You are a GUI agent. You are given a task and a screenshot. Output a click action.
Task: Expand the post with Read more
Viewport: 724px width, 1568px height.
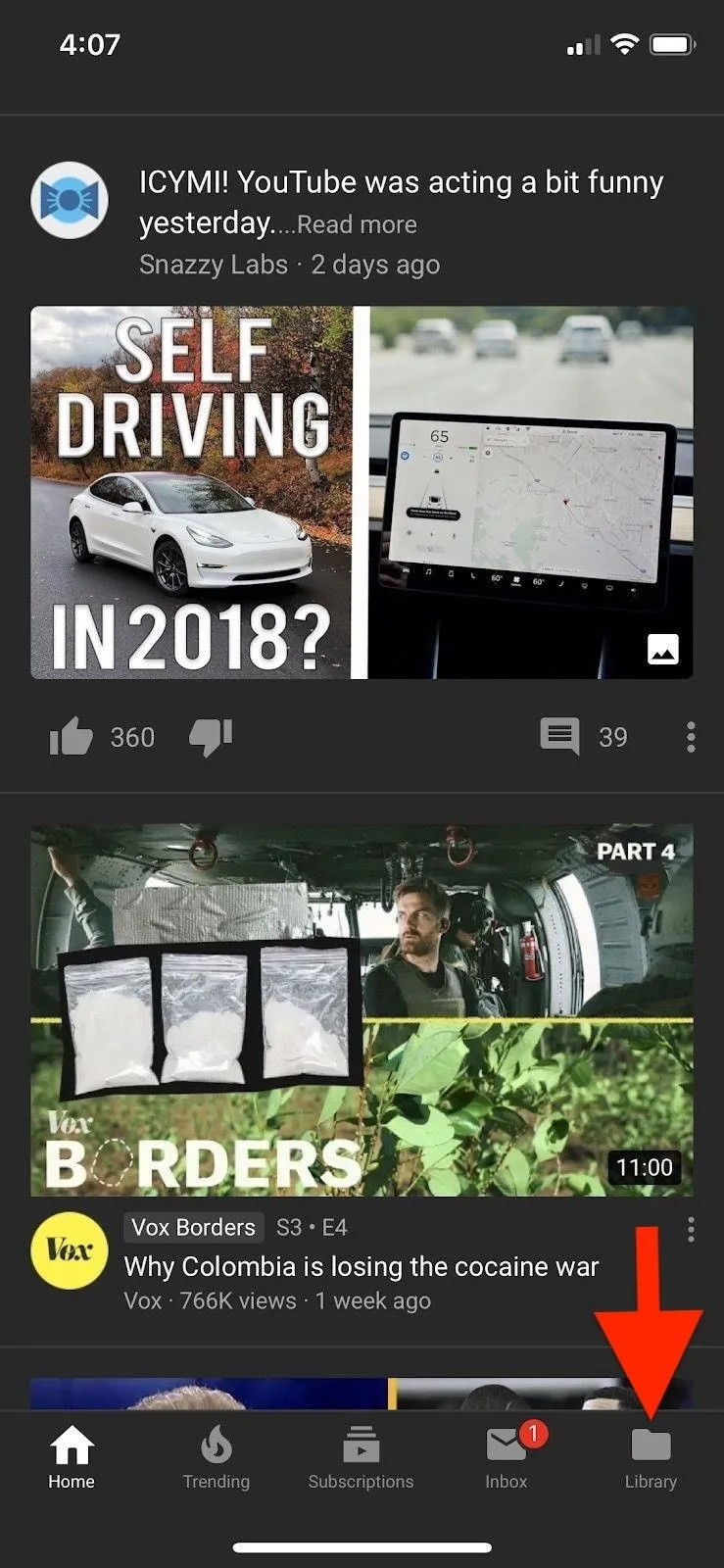[357, 224]
